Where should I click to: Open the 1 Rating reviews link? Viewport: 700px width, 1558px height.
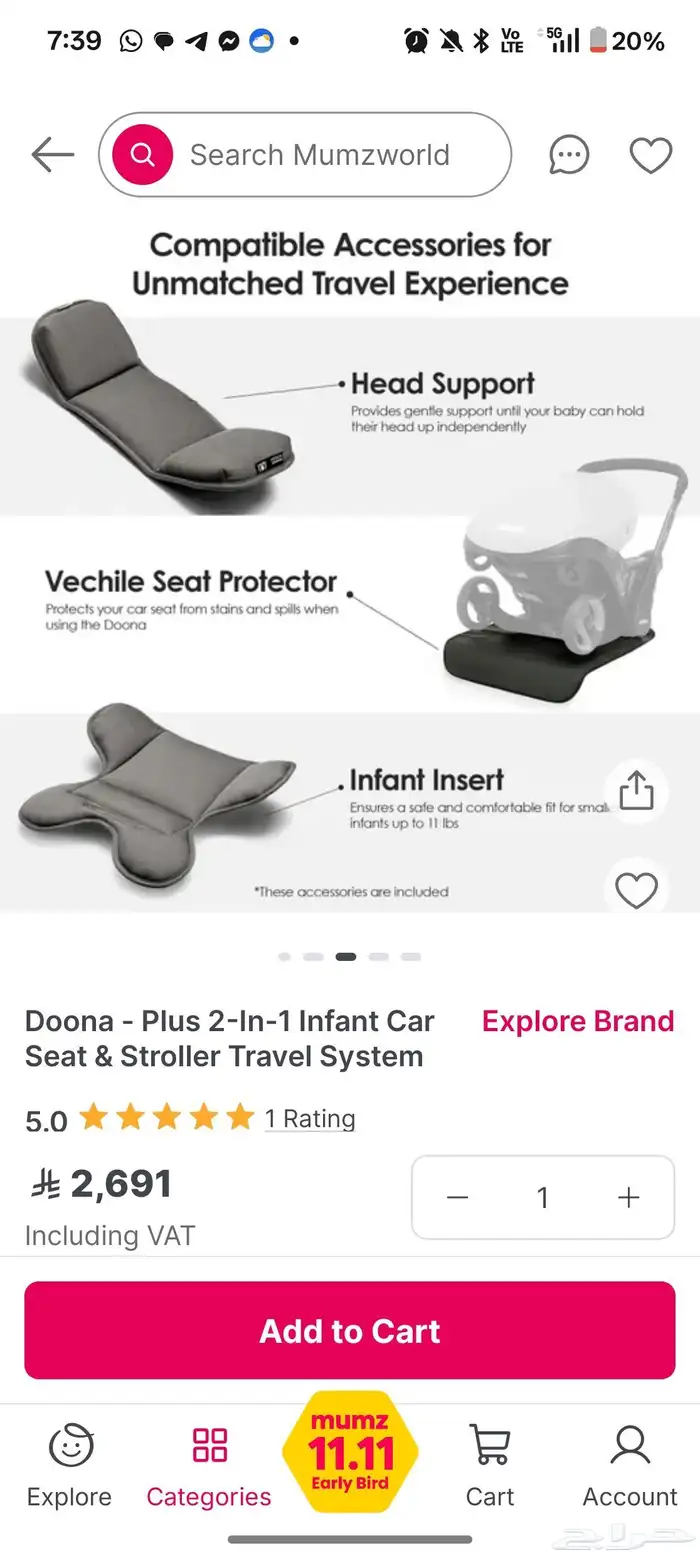pyautogui.click(x=310, y=1118)
